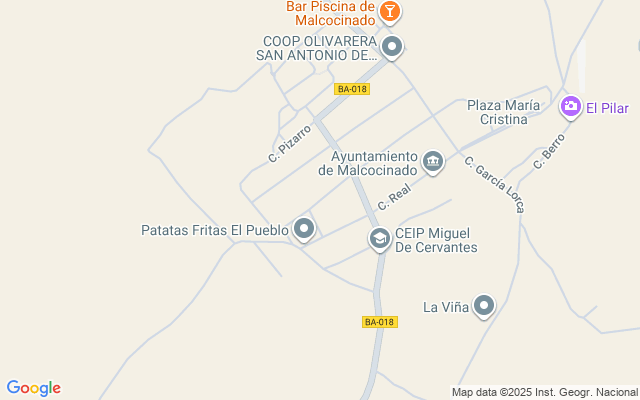Open the Ayuntamiento de Malcocinado pin
640x400 pixels.
[433, 160]
